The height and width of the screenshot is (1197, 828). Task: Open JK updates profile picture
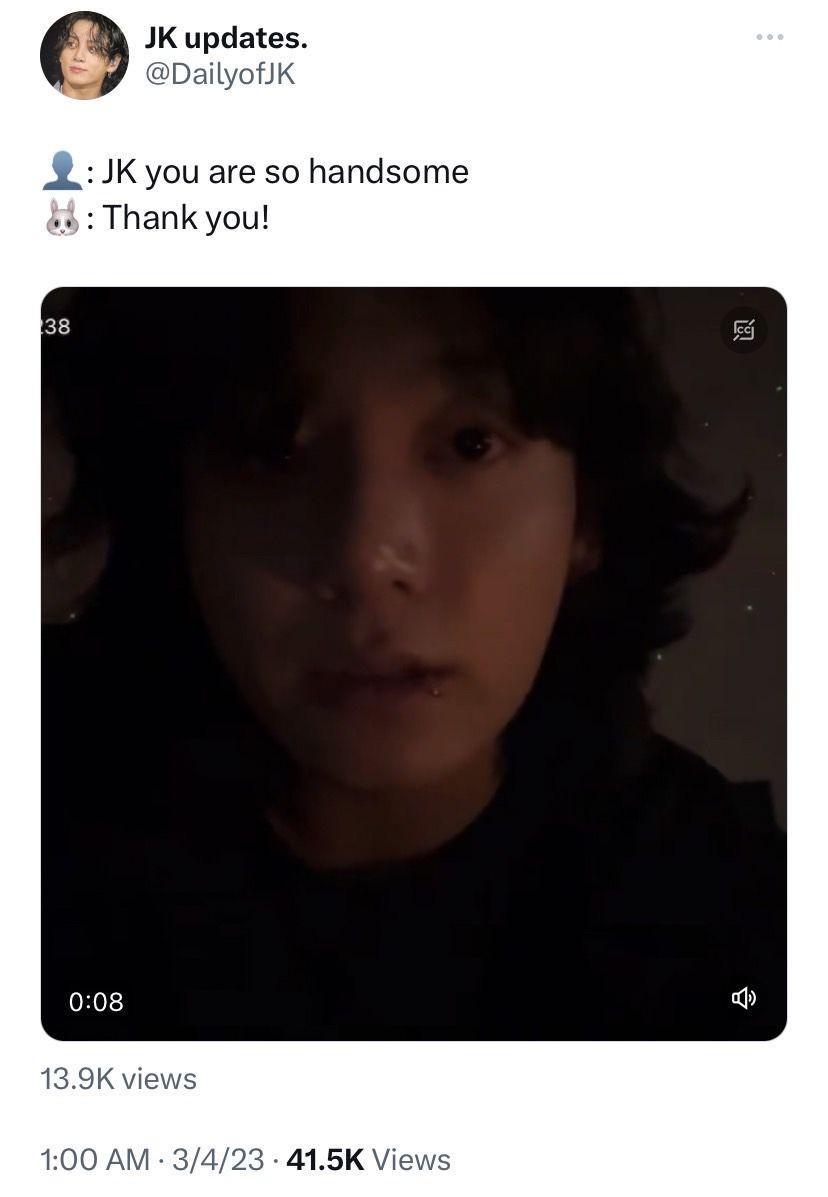84,55
